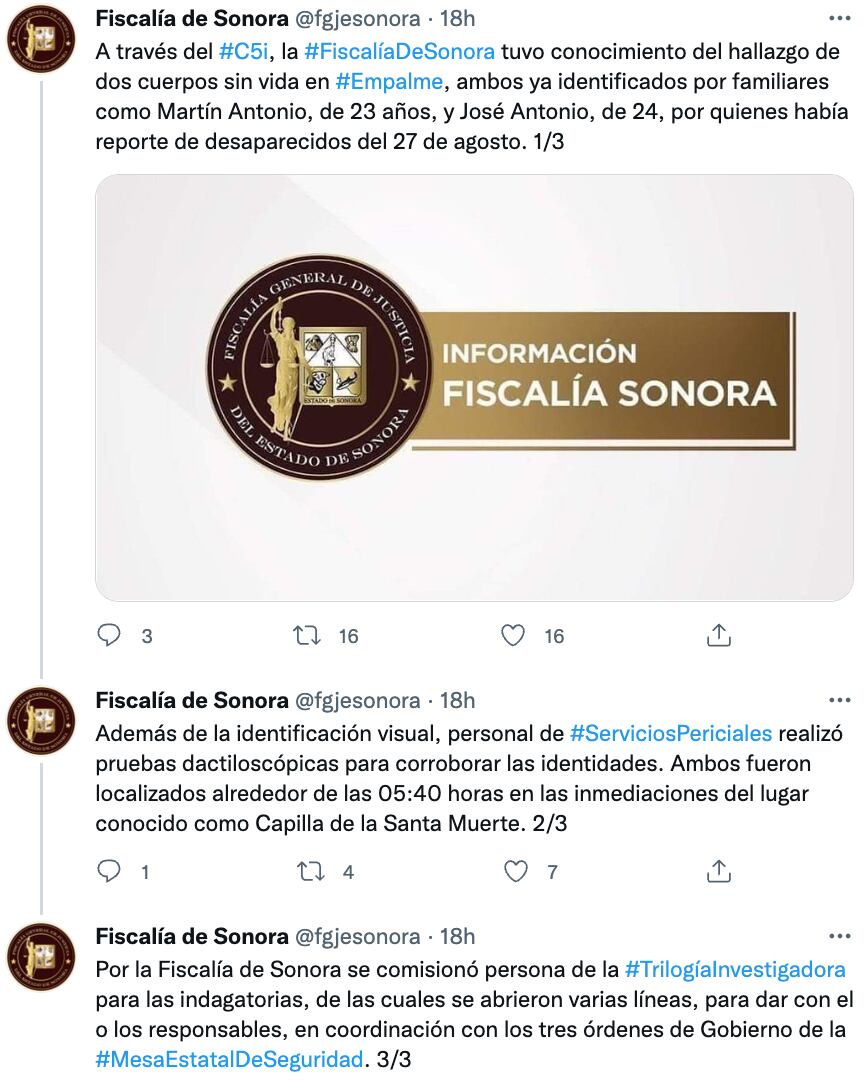Like the tweet with 16 likes
Screen dimensions: 866x1092
(x=513, y=636)
